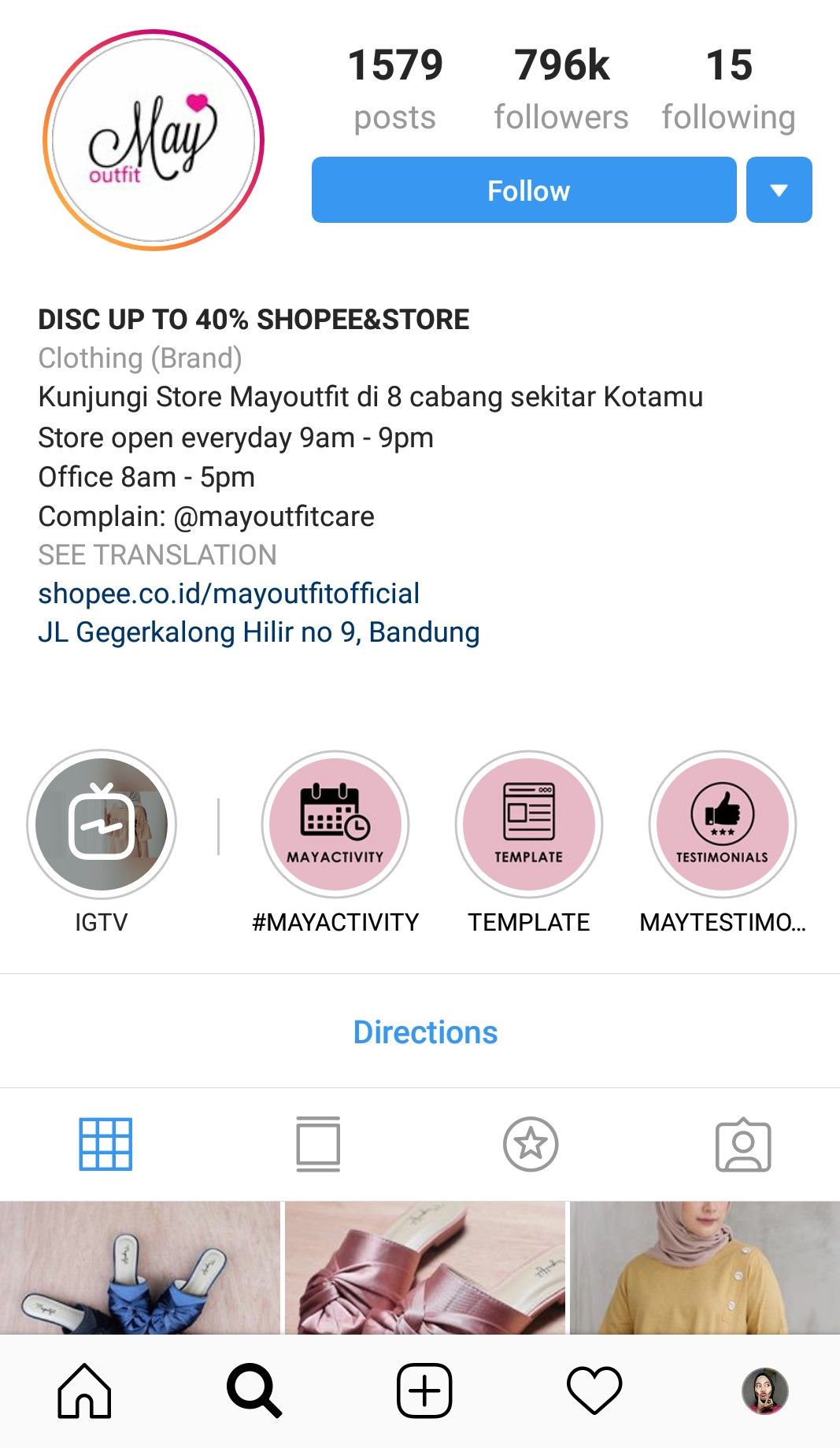The height and width of the screenshot is (1448, 840).
Task: Create a new post with plus icon
Action: pos(424,1391)
